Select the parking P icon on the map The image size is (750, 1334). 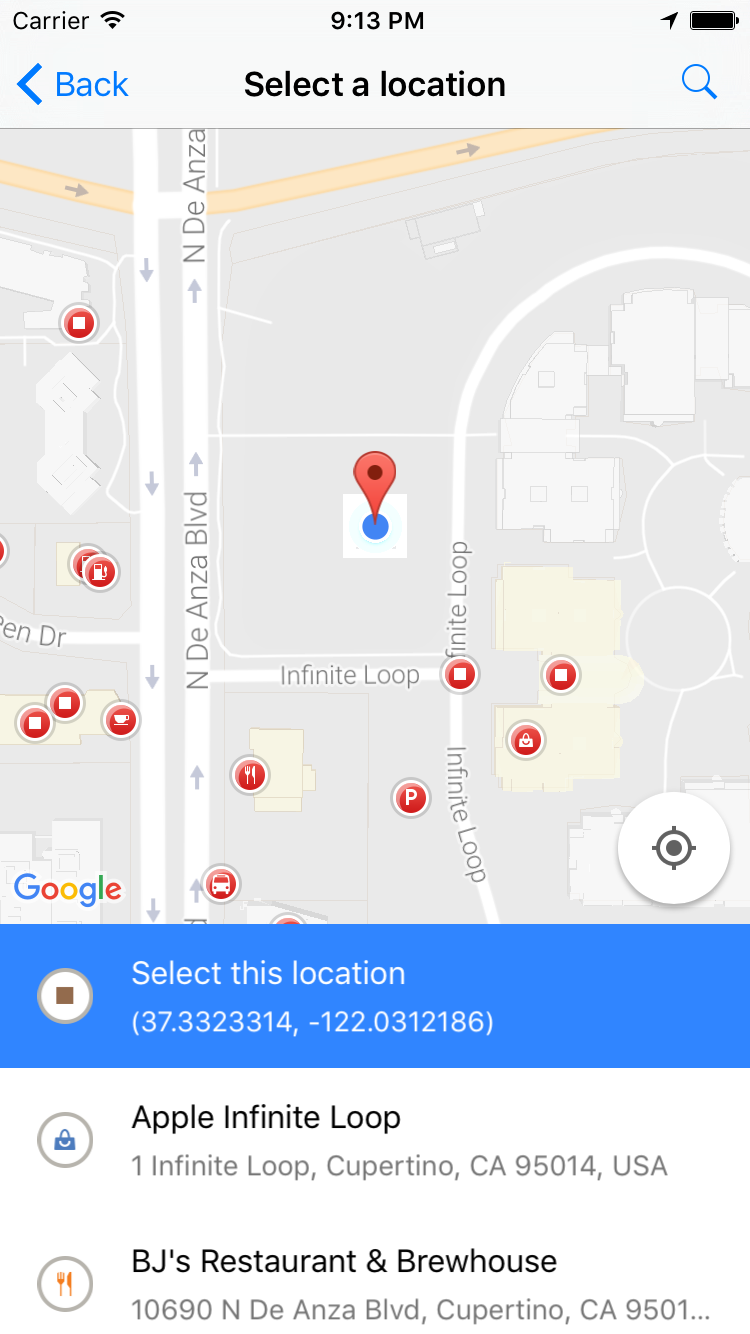coord(410,798)
